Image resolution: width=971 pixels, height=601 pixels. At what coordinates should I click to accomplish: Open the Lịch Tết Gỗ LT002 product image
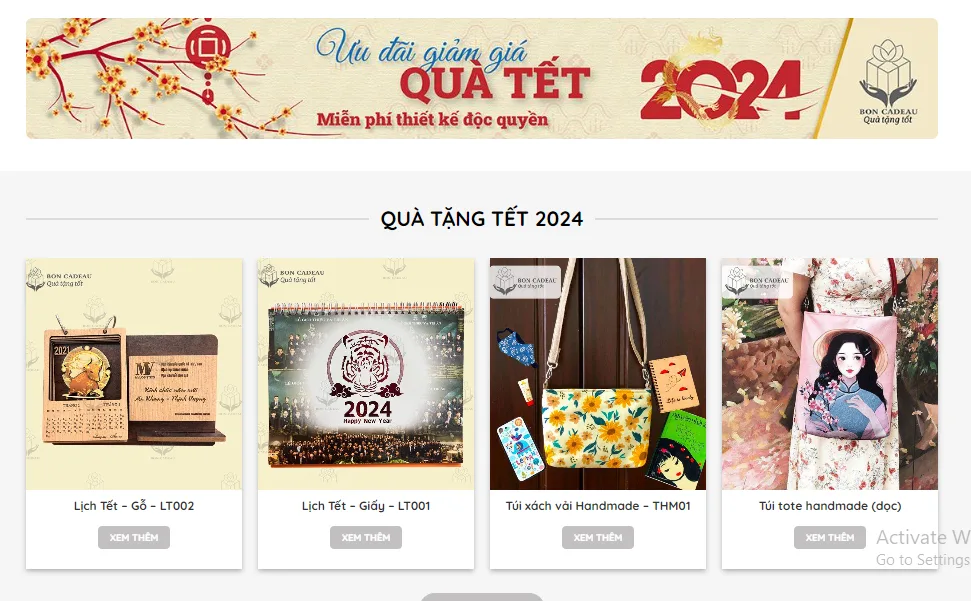pos(134,374)
